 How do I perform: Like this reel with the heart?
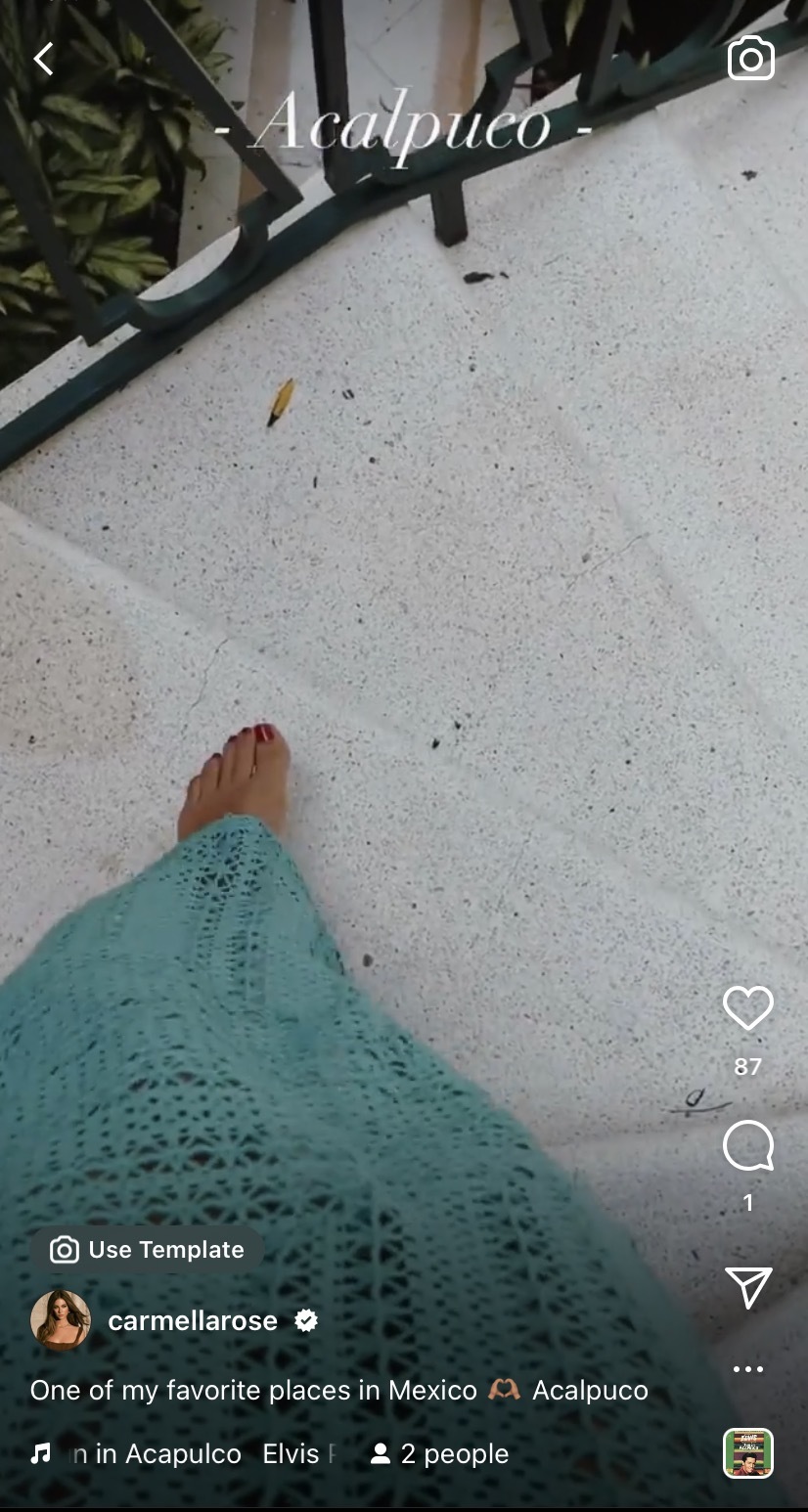pyautogui.click(x=747, y=1008)
